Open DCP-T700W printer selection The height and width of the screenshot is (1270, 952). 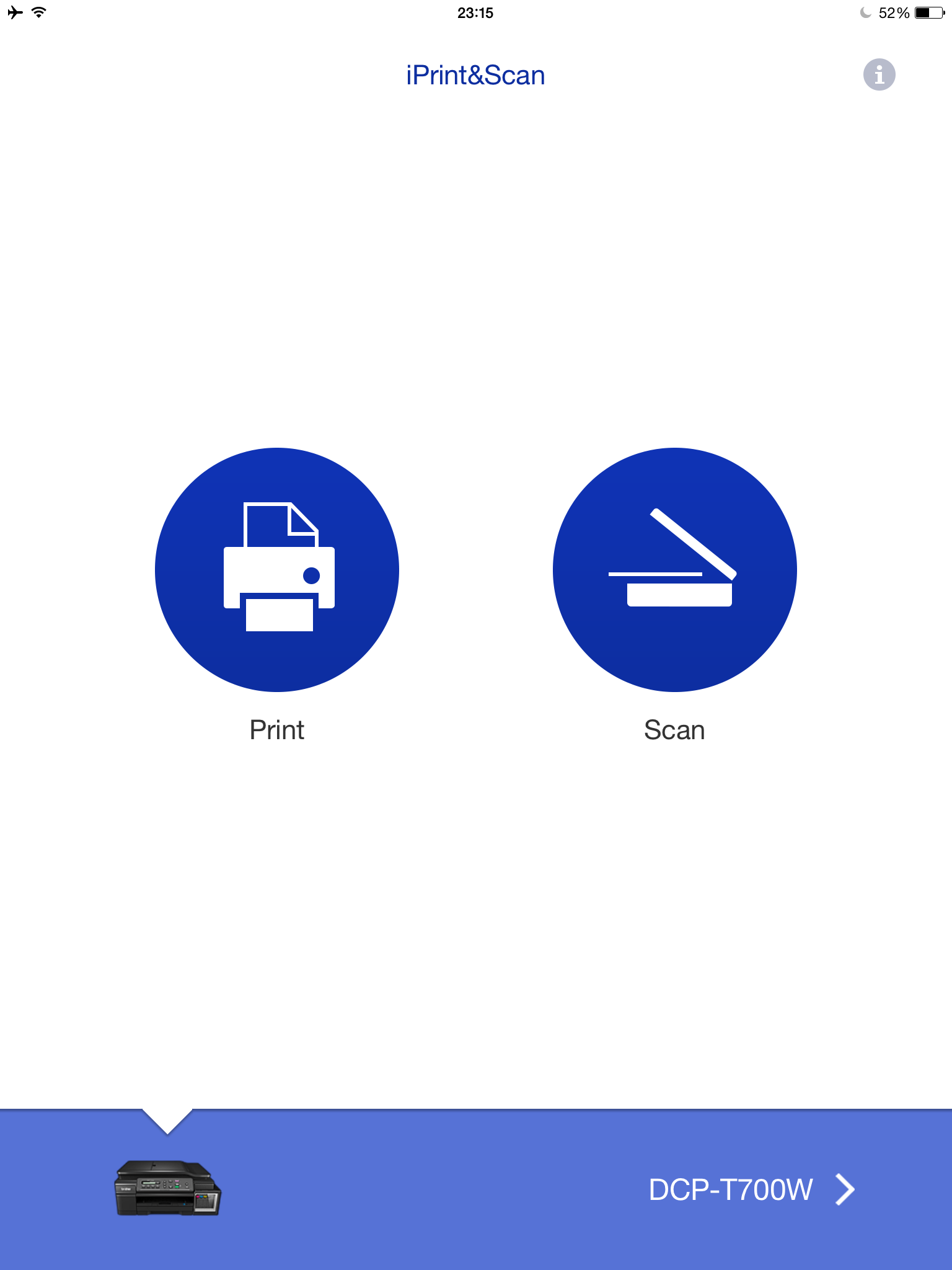click(750, 1189)
